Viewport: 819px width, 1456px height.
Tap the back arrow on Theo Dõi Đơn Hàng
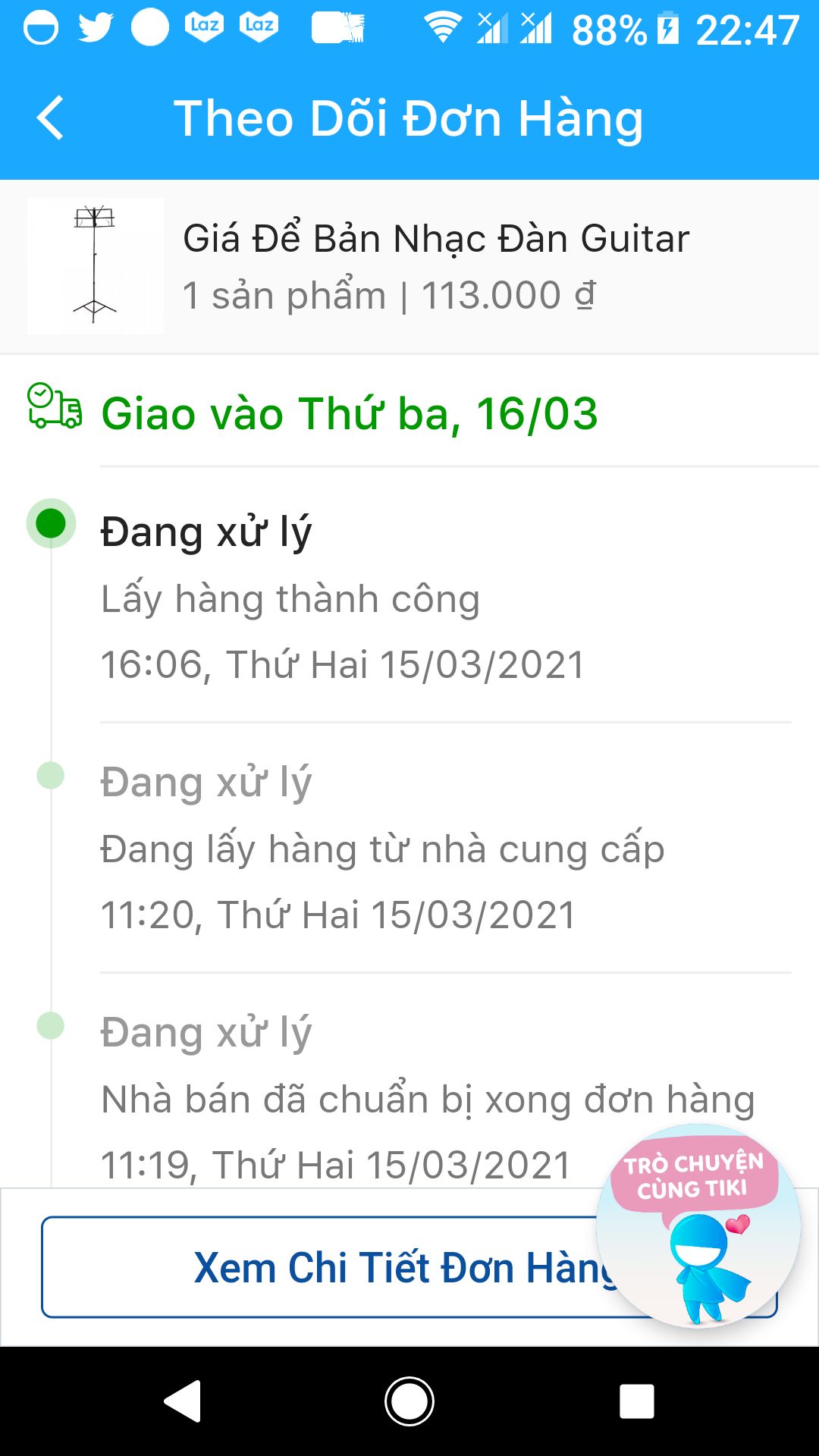[50, 118]
